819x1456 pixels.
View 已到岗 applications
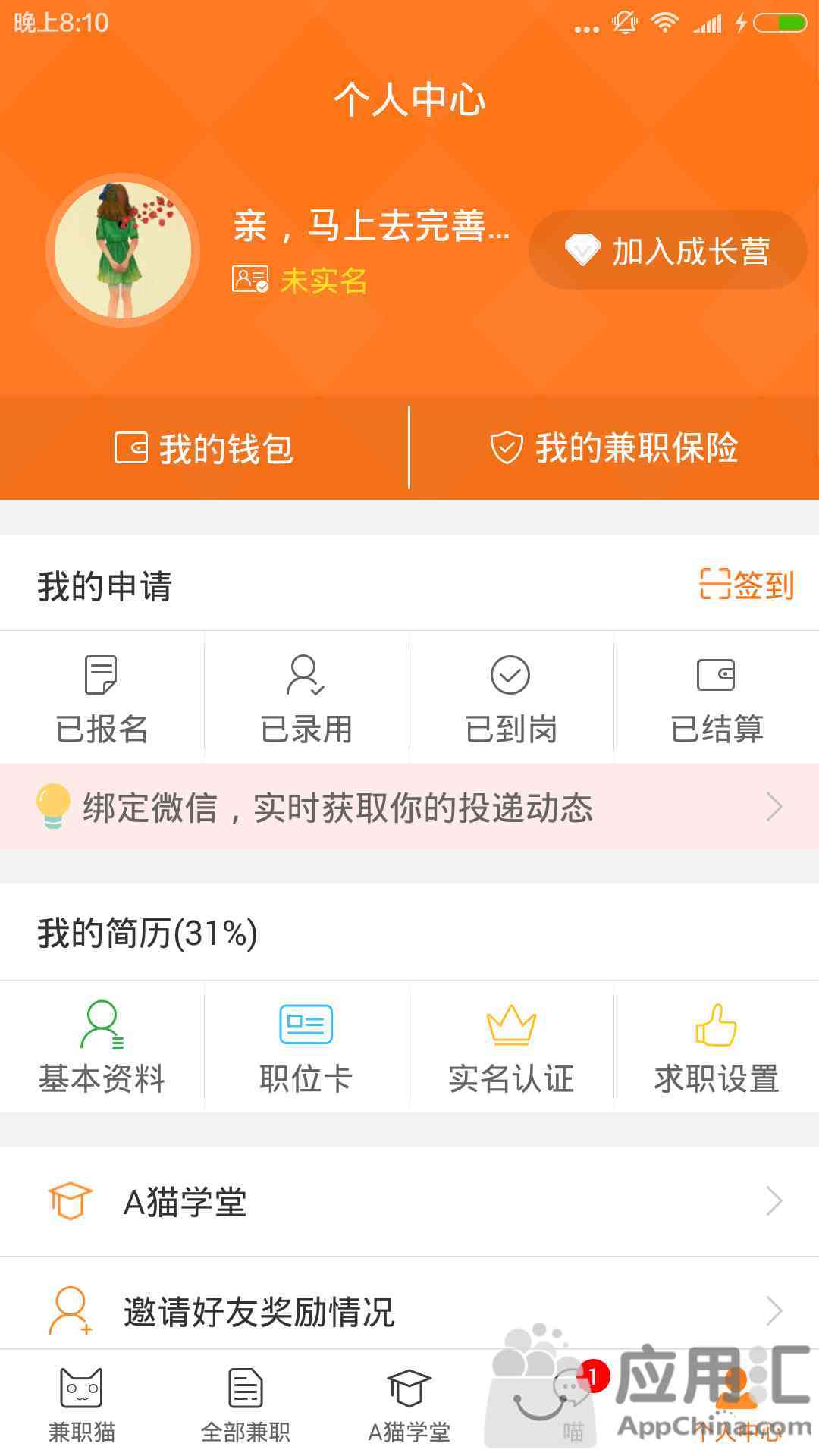tap(511, 698)
